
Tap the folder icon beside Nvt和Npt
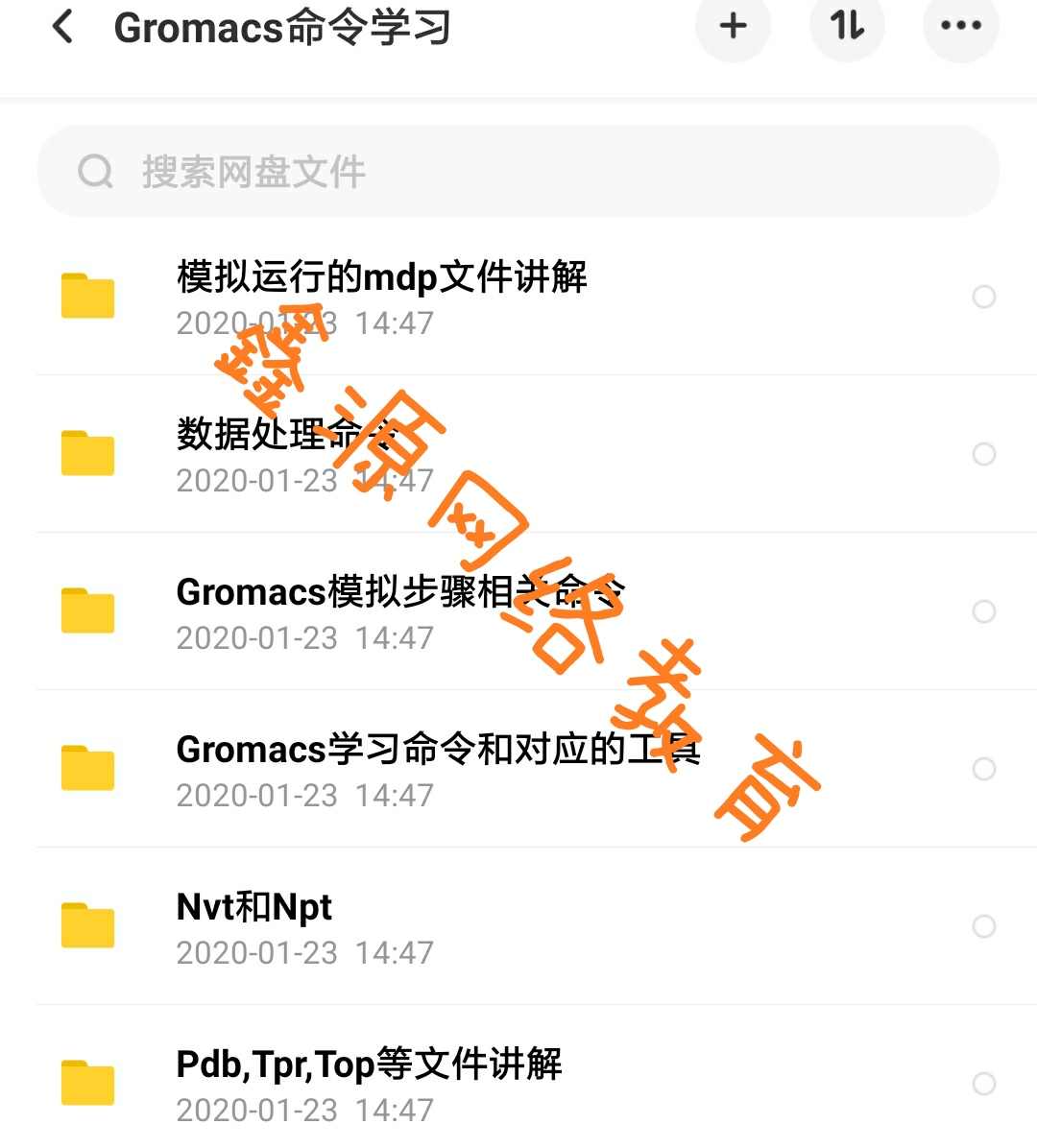[87, 926]
